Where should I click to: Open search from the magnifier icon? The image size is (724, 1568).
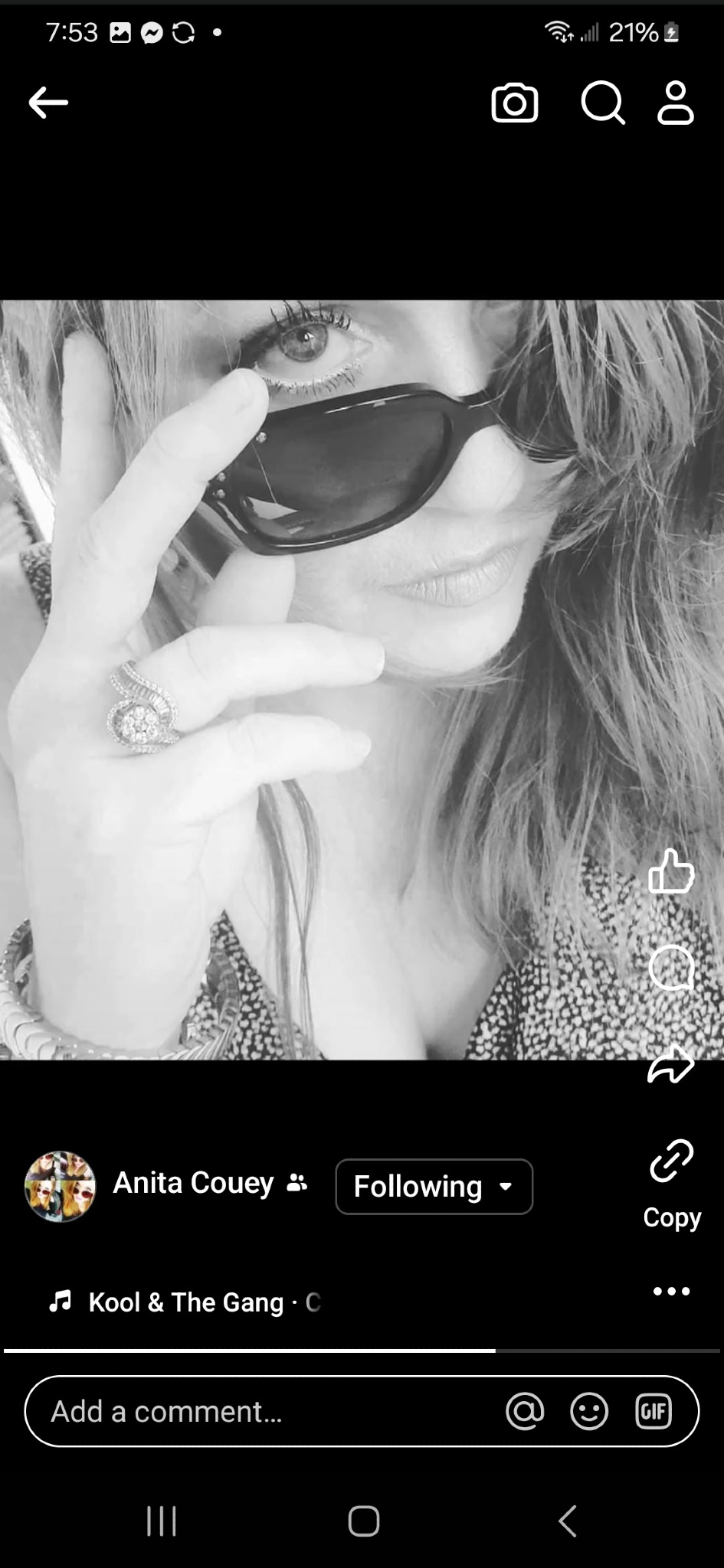pos(603,103)
